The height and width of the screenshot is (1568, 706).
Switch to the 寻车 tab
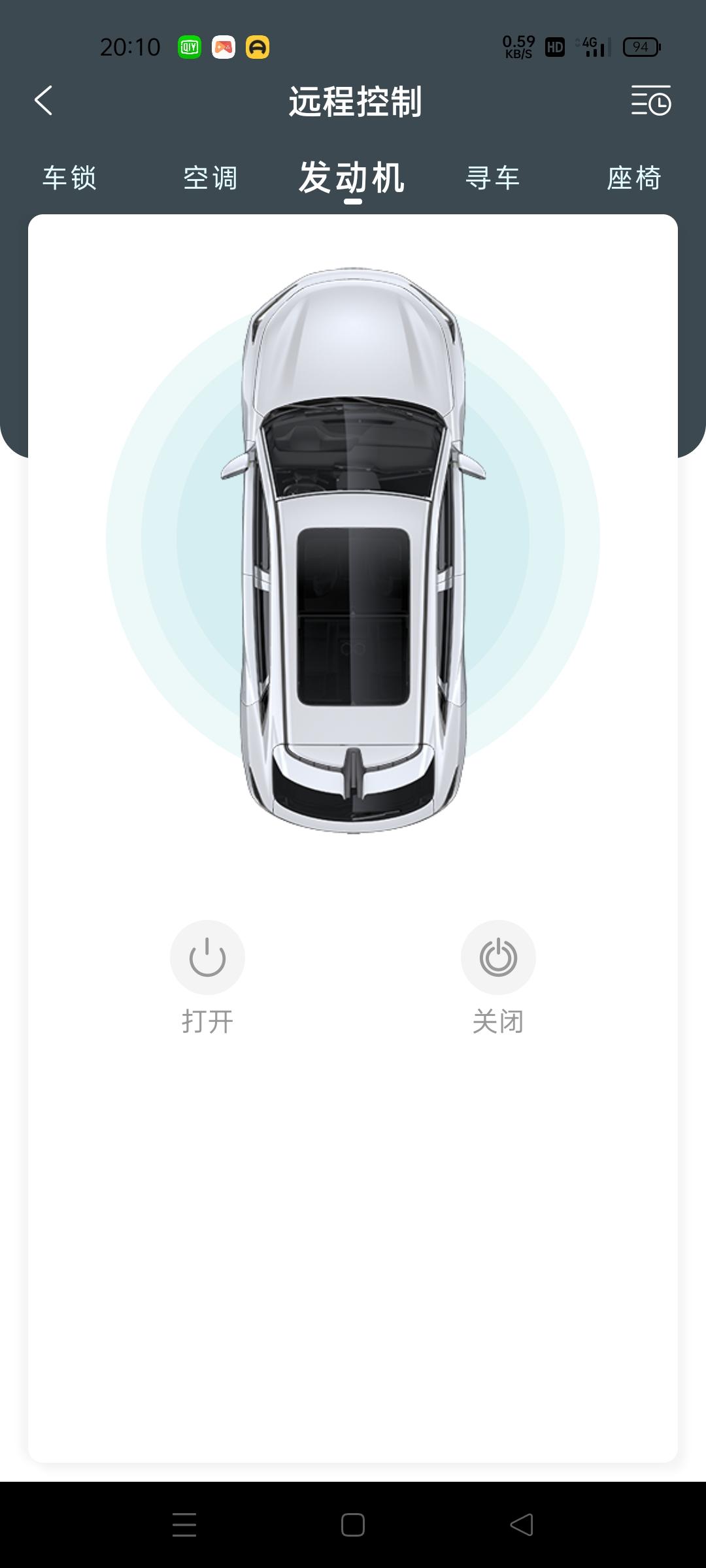tap(493, 178)
